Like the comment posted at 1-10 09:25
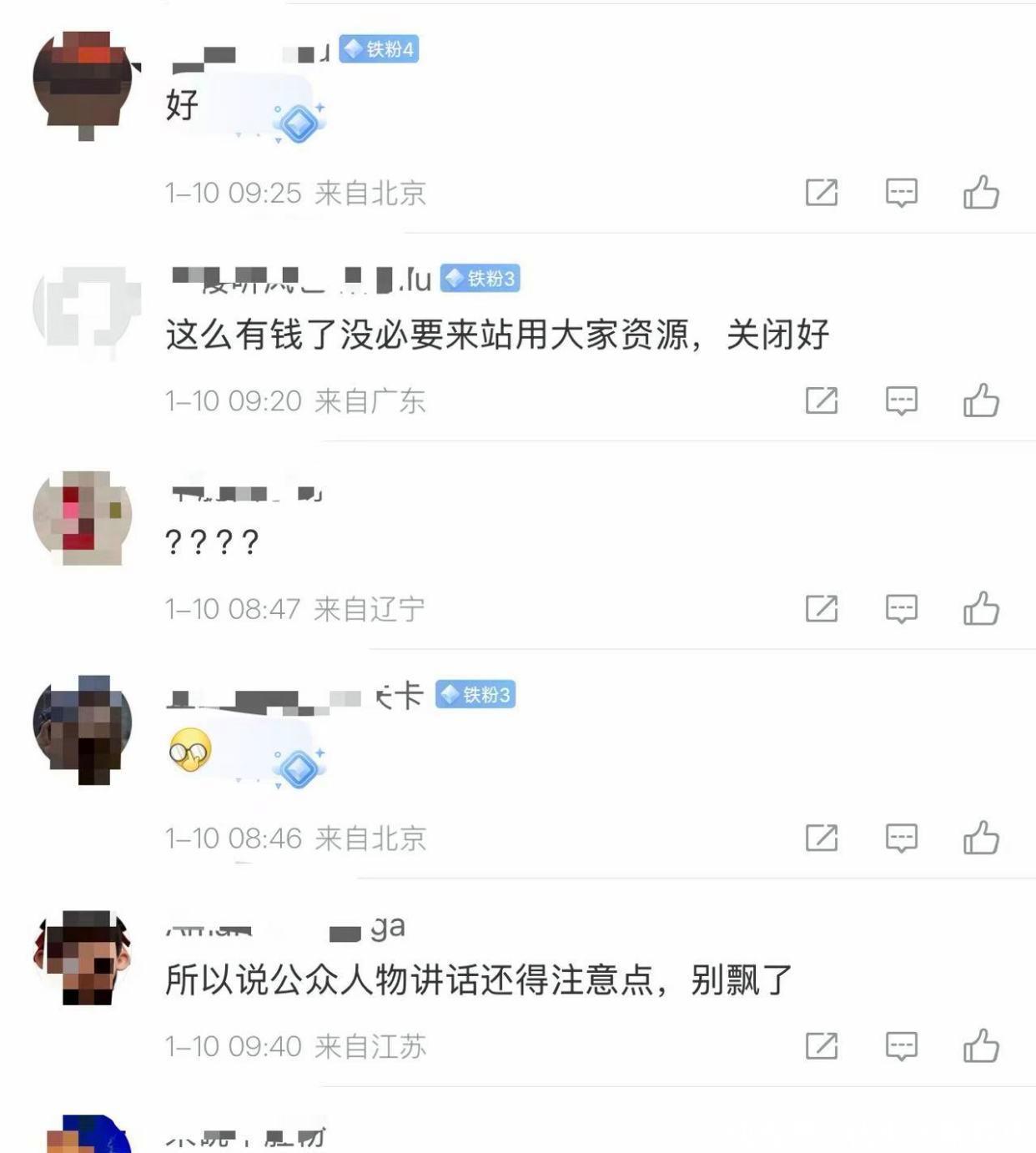 [x=981, y=192]
